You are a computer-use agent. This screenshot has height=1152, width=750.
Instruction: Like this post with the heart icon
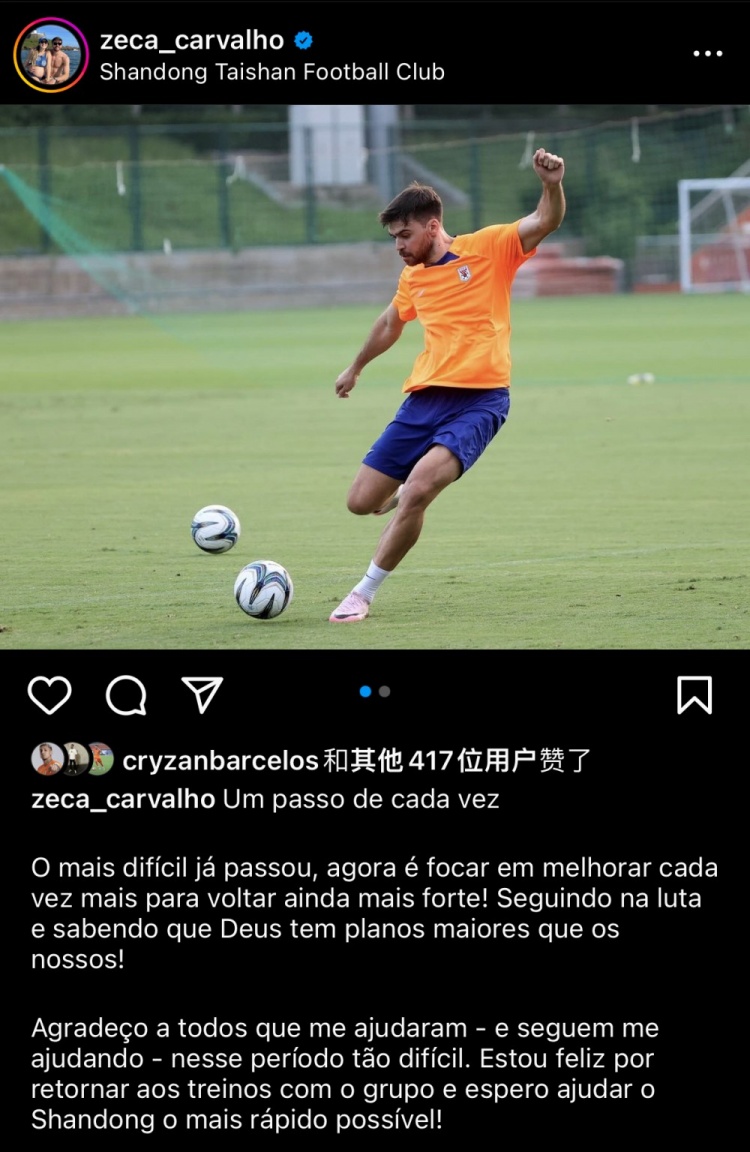(x=49, y=695)
